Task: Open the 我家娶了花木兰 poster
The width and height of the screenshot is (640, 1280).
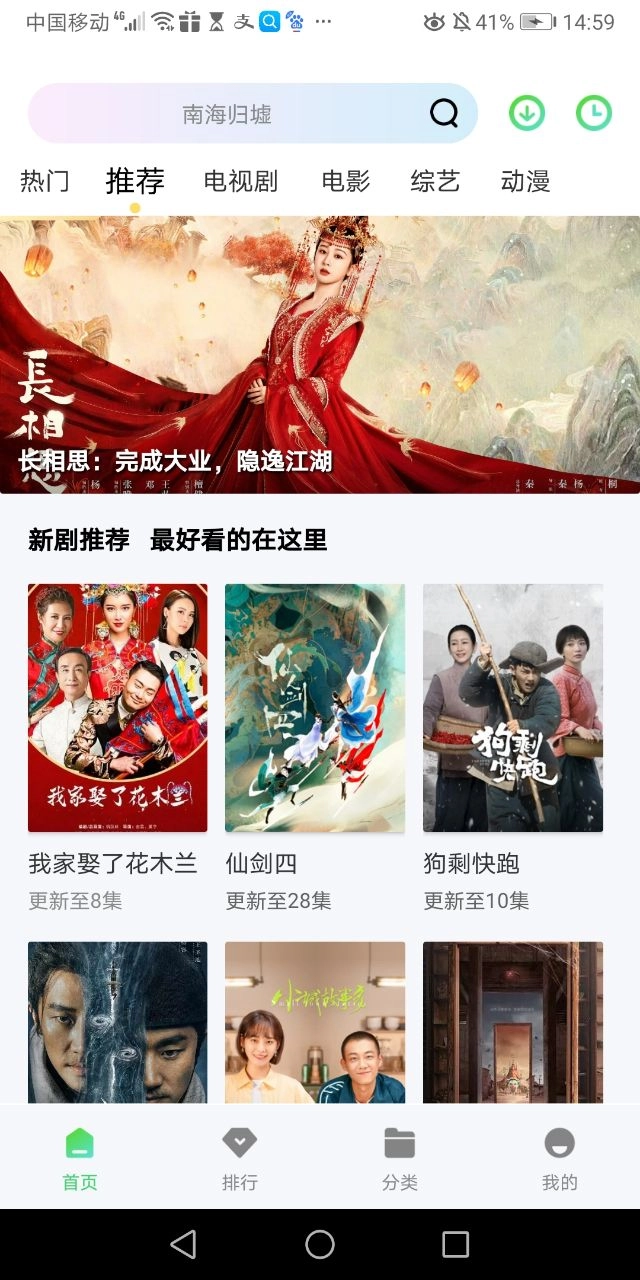Action: pos(118,708)
